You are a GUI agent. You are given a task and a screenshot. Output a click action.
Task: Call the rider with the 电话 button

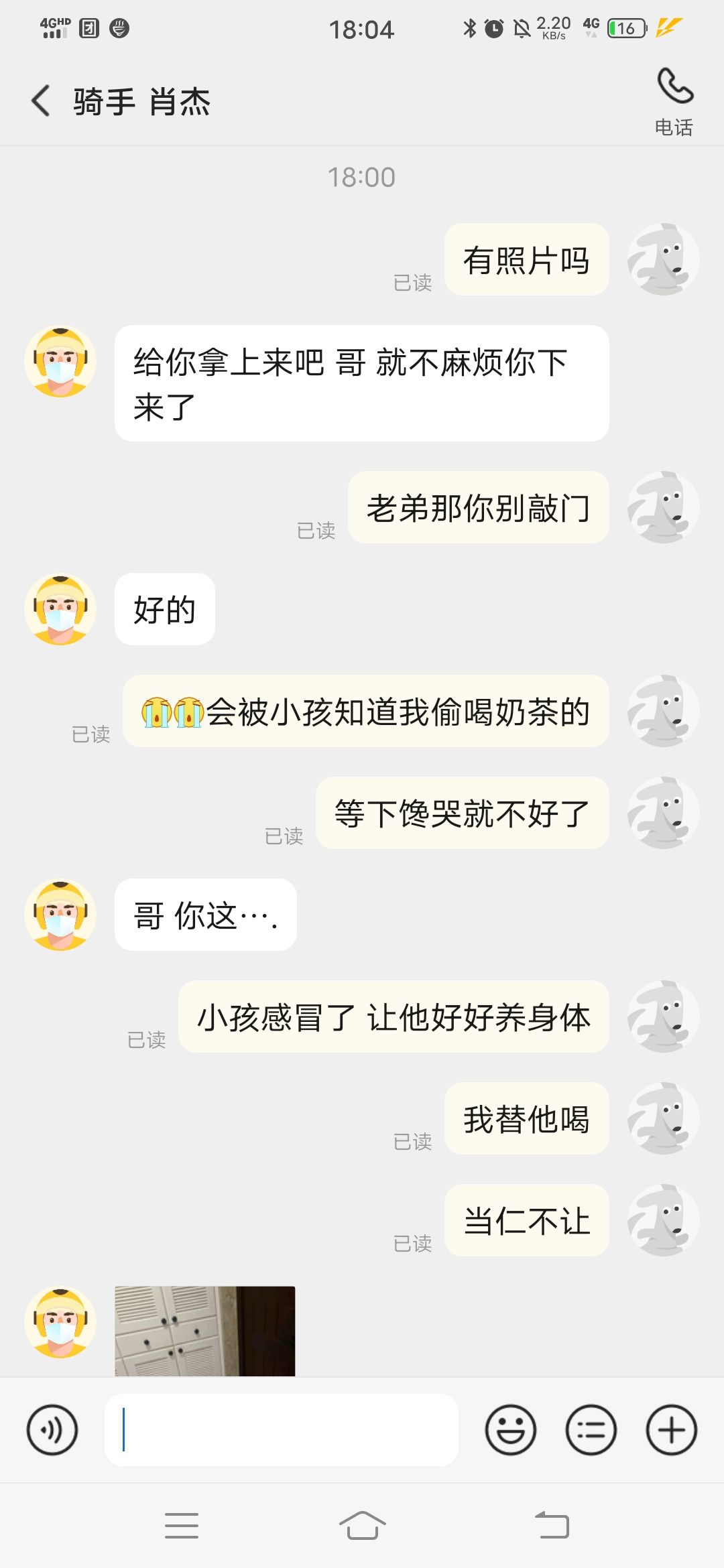674,101
